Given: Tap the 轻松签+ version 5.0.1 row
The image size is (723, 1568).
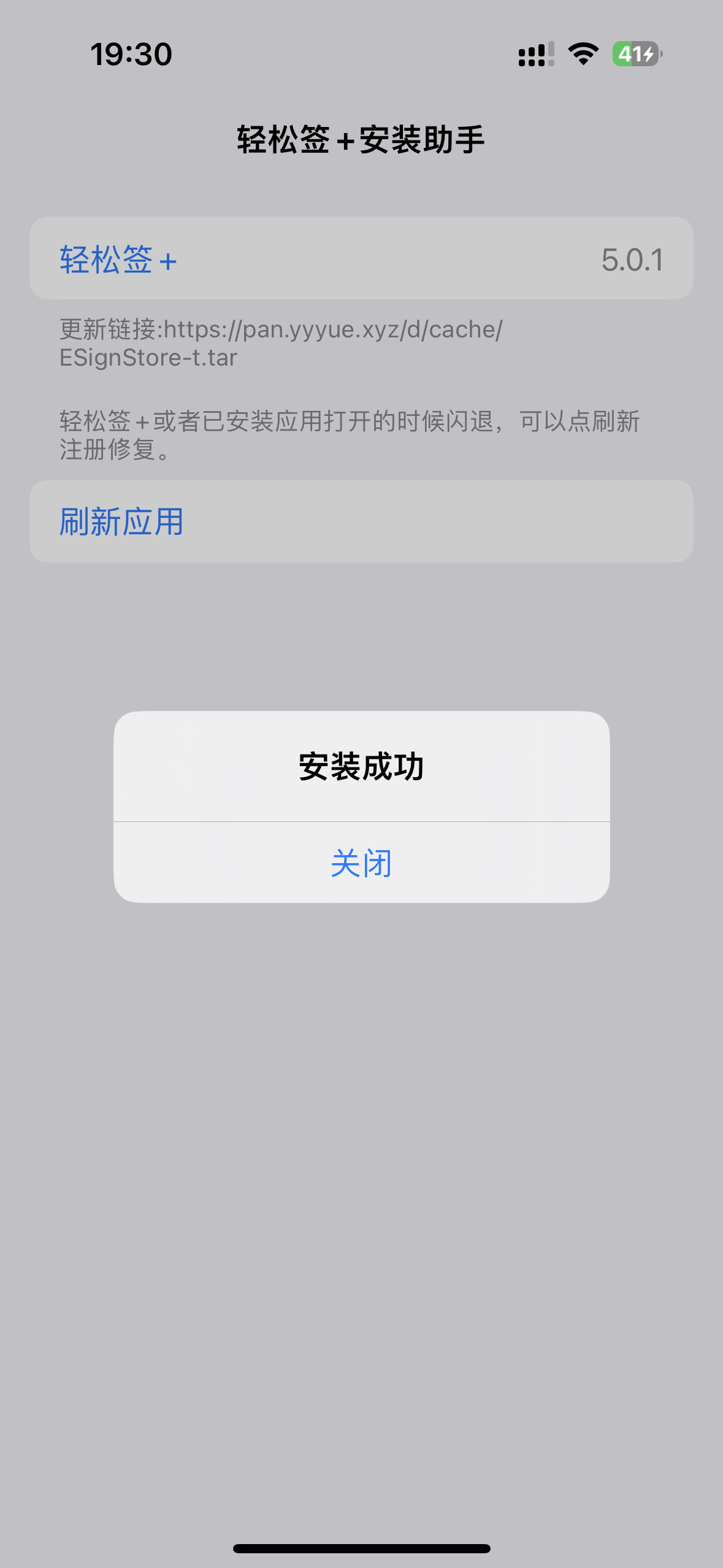Looking at the screenshot, I should pyautogui.click(x=361, y=258).
